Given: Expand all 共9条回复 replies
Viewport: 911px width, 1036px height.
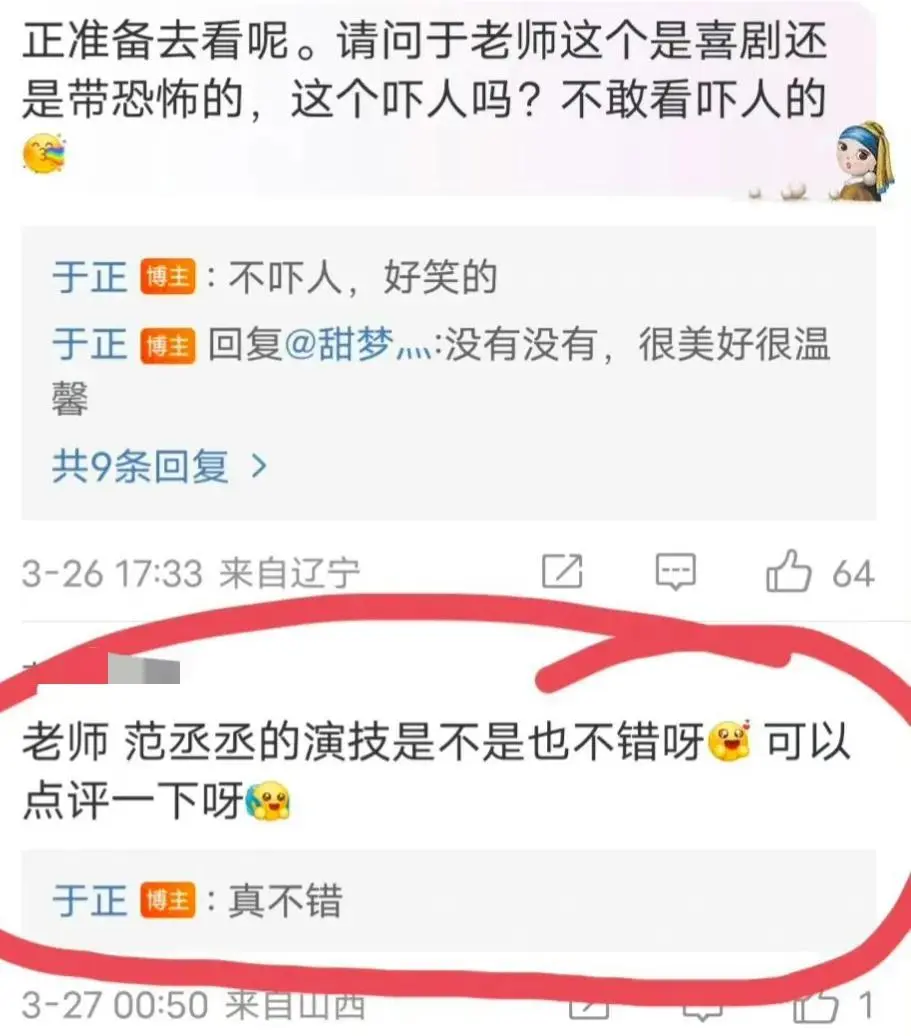Looking at the screenshot, I should 160,466.
